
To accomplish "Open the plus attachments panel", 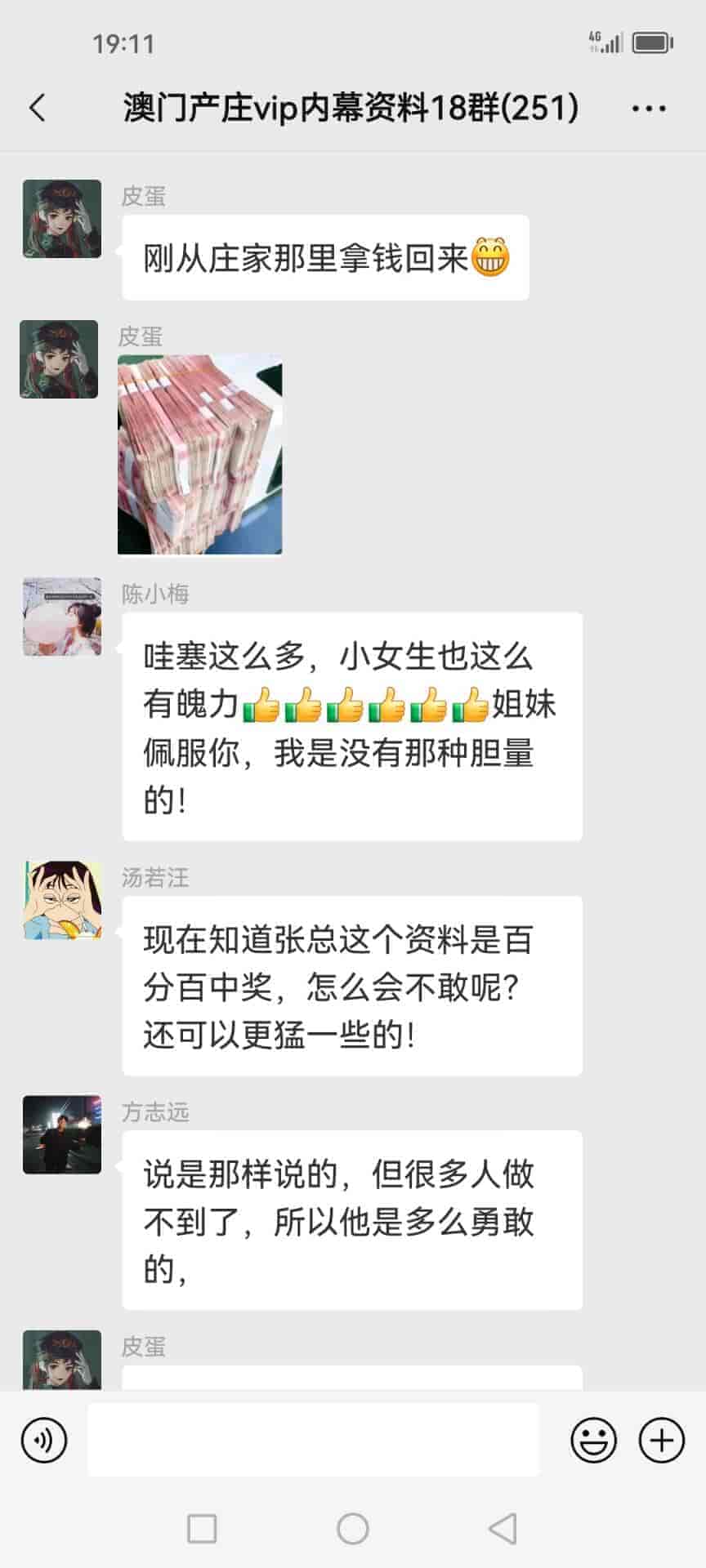I will (661, 1440).
